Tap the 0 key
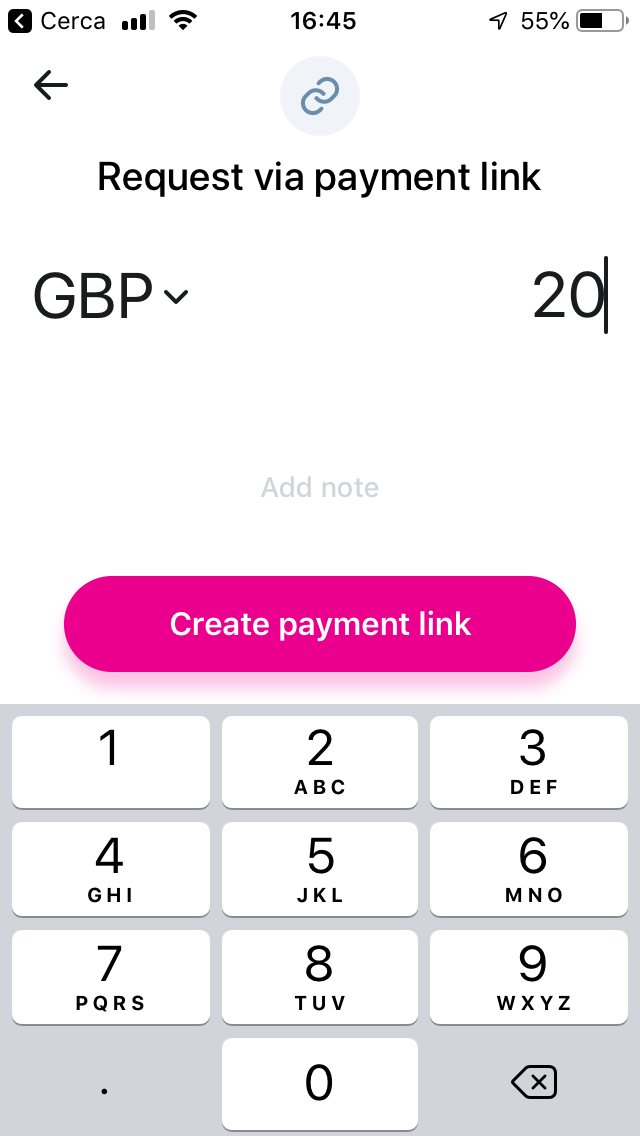This screenshot has width=640, height=1136. [x=320, y=1084]
